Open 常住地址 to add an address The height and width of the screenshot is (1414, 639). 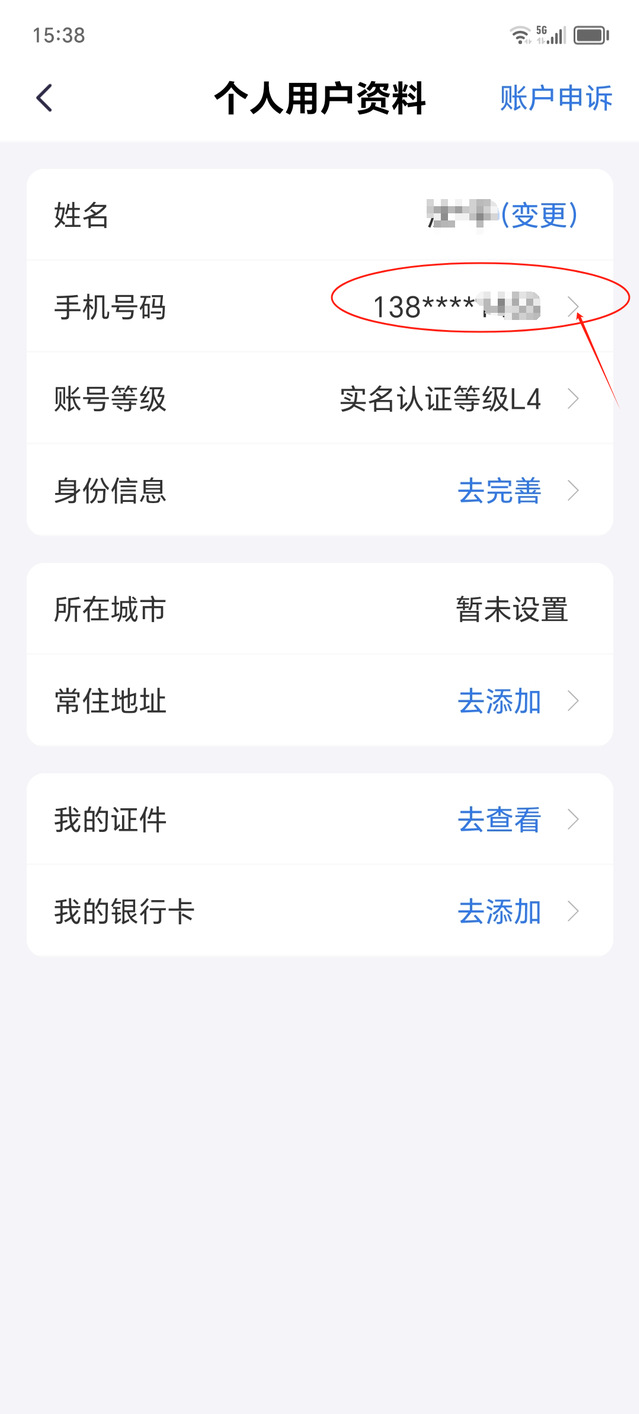point(320,701)
